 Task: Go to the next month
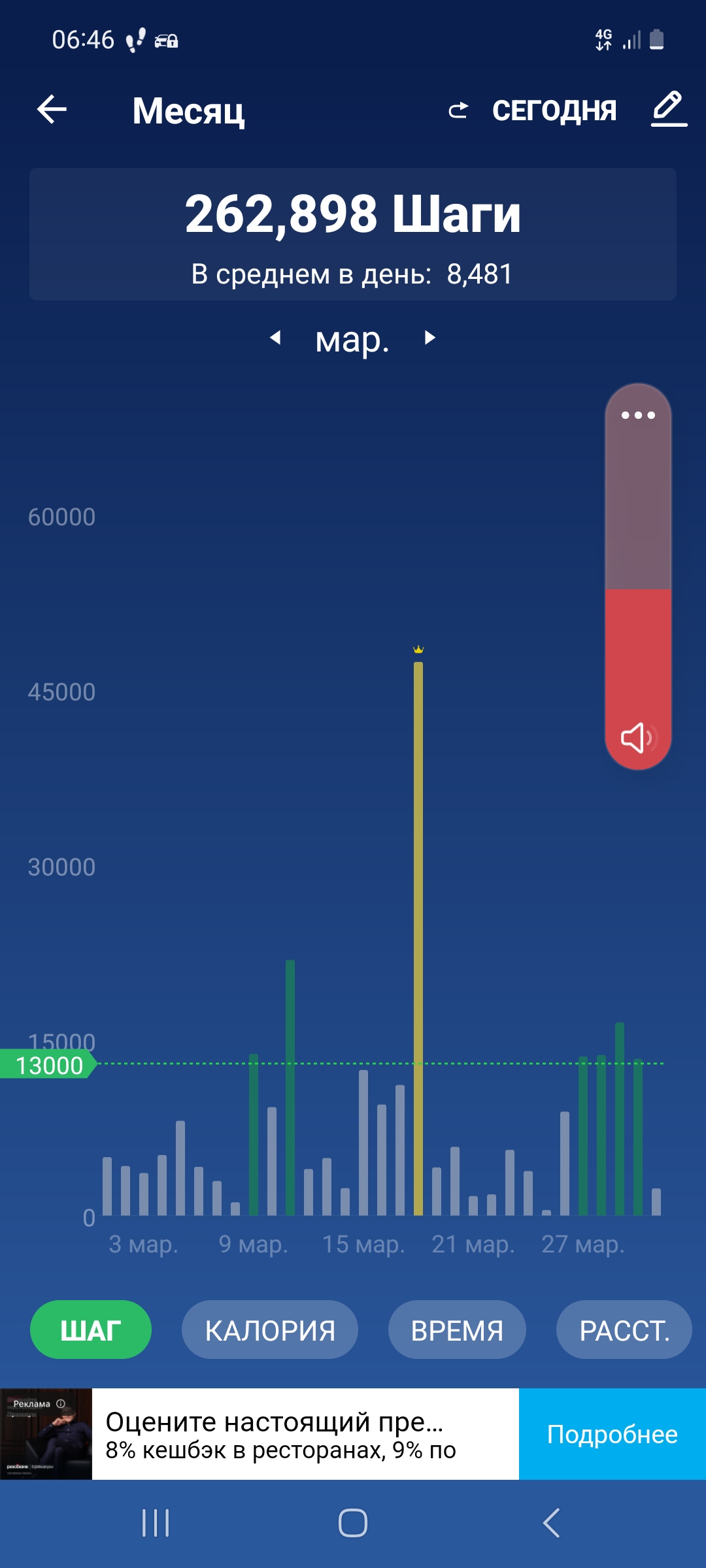coord(429,338)
